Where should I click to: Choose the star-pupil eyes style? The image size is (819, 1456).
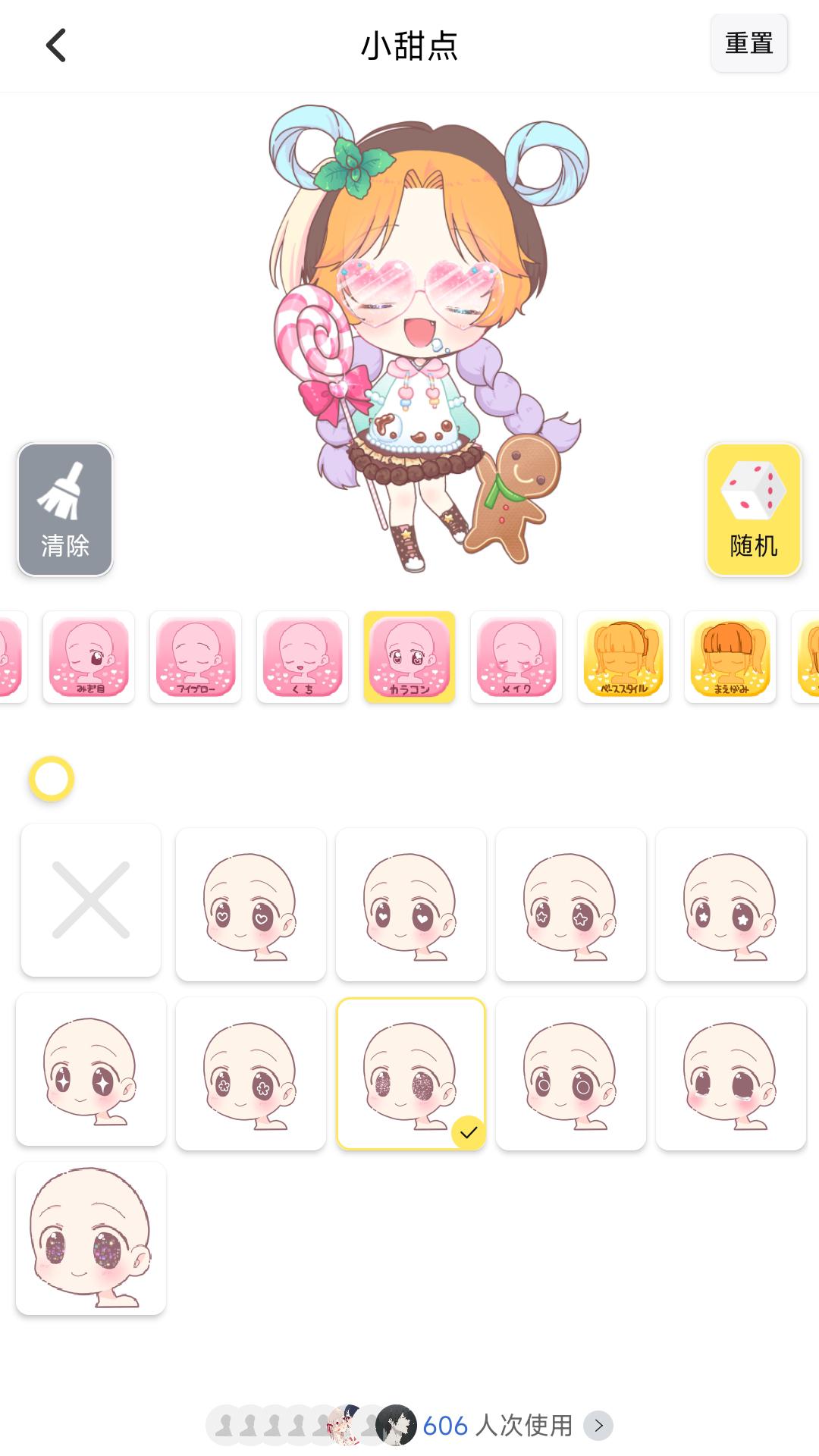[571, 902]
